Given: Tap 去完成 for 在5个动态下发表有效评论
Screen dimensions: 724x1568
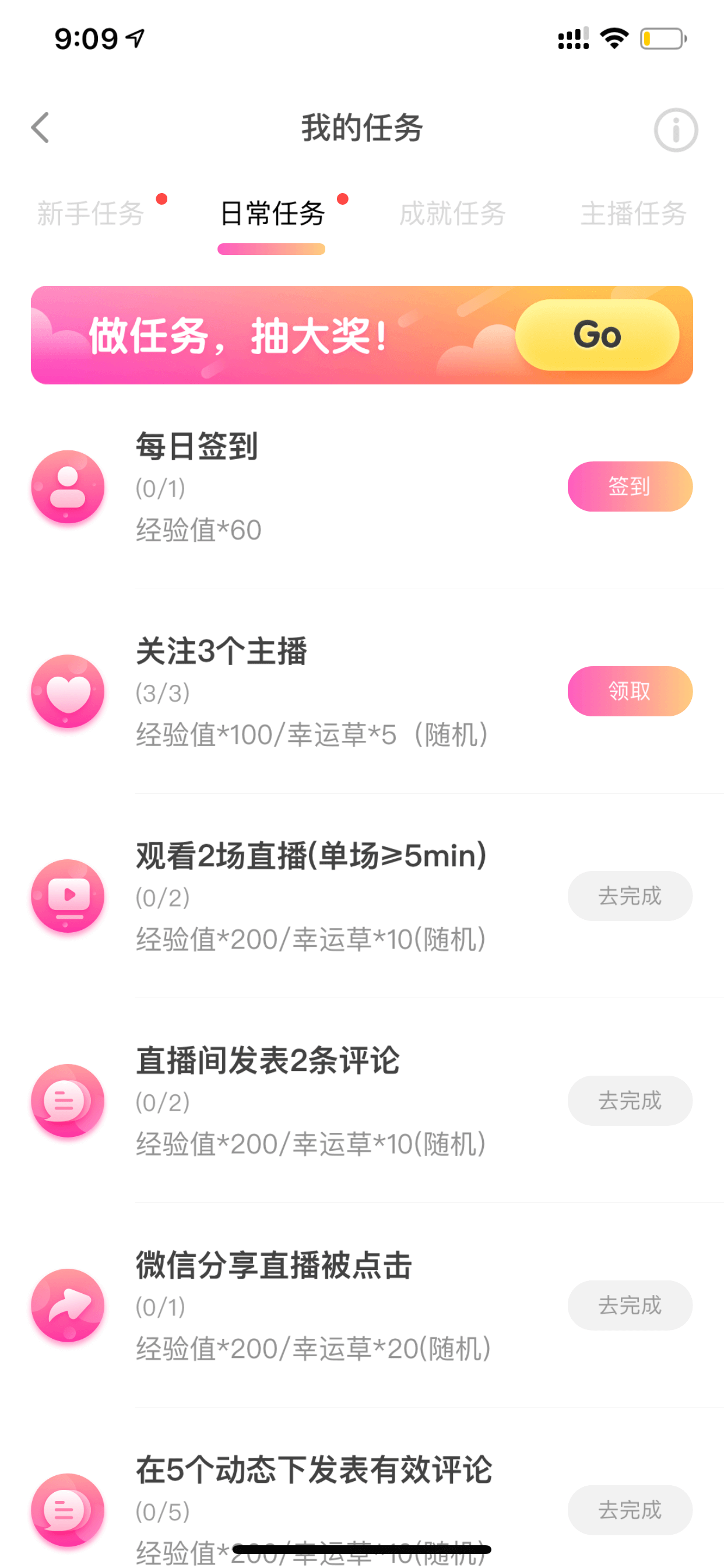Looking at the screenshot, I should pyautogui.click(x=630, y=1509).
